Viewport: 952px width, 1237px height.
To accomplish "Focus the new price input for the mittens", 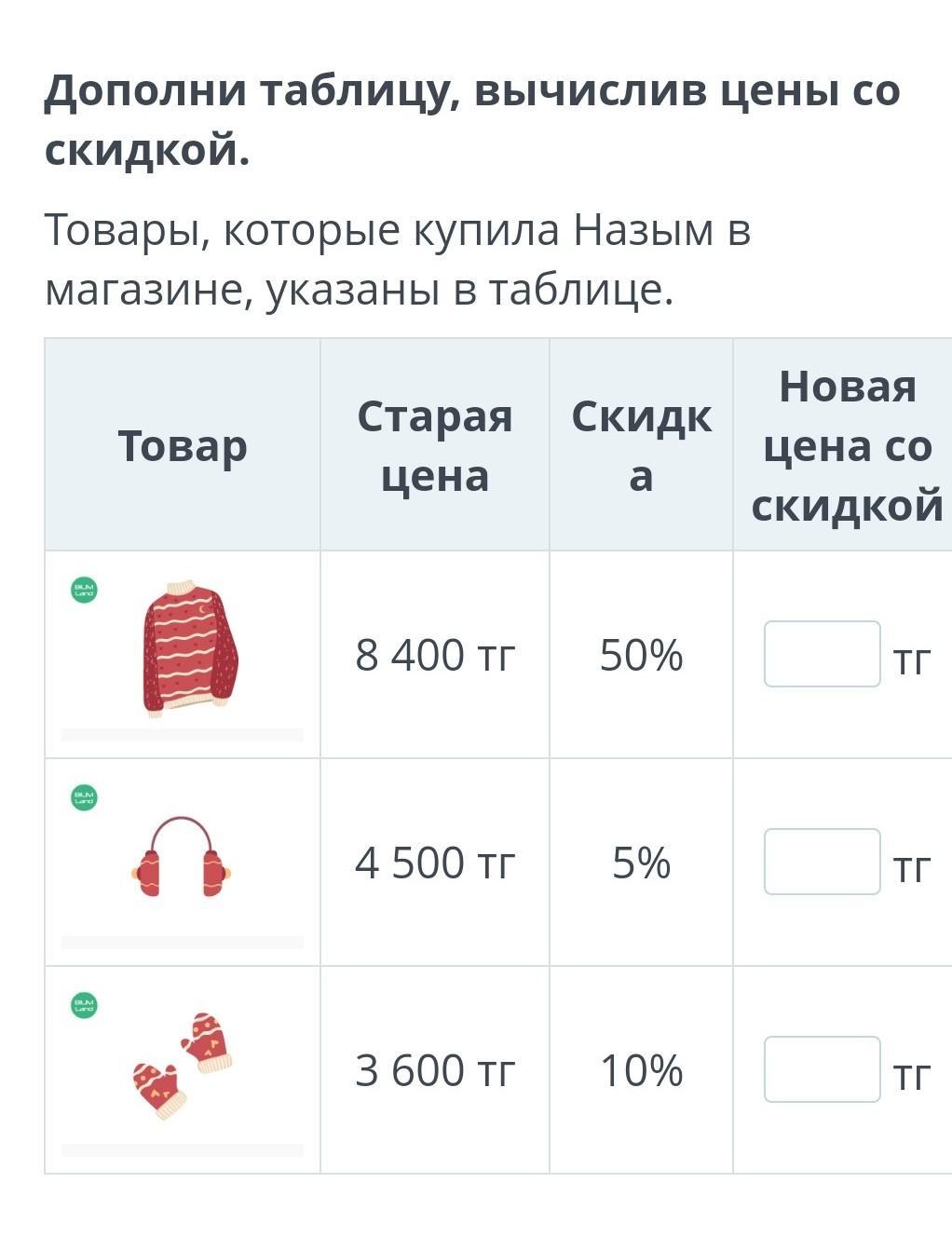I will pos(822,1069).
